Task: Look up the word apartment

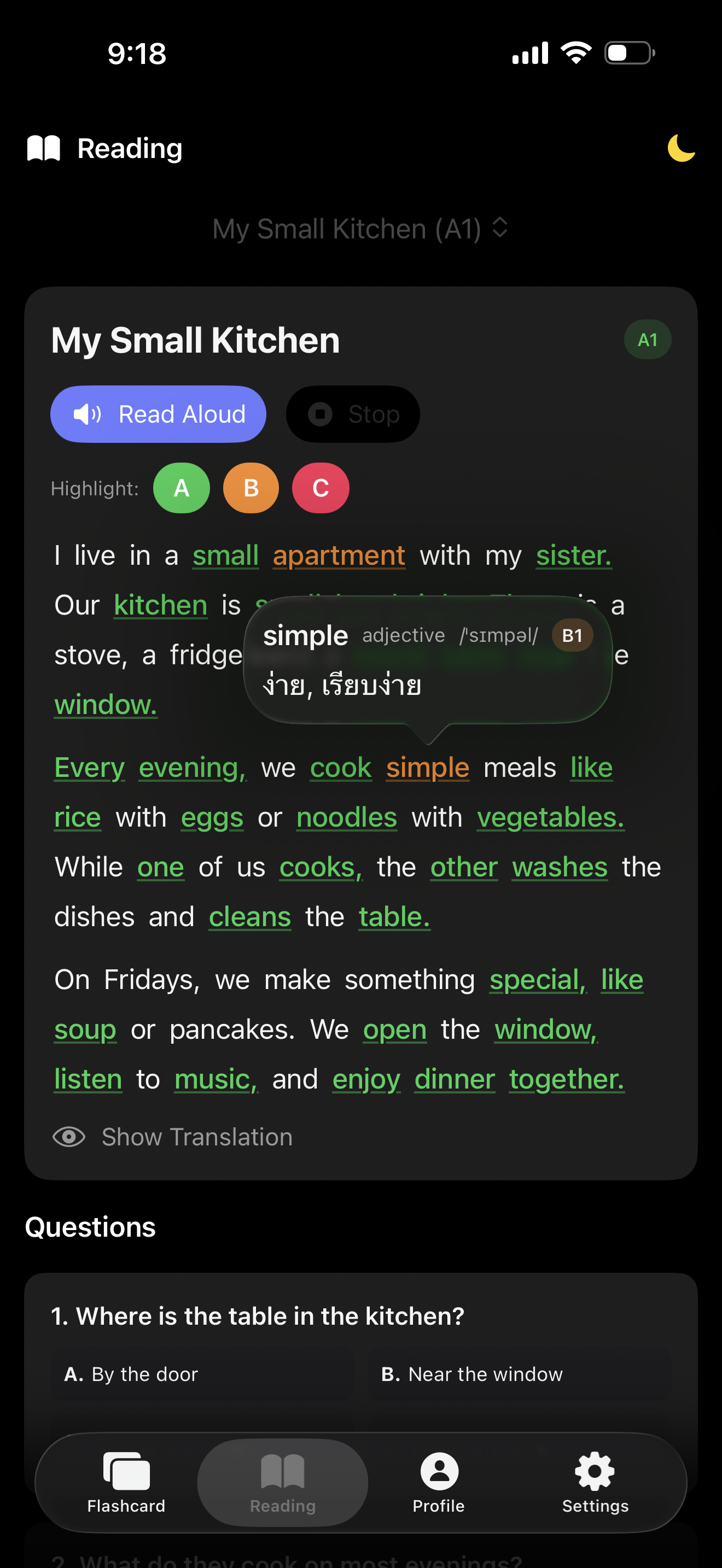Action: [339, 555]
